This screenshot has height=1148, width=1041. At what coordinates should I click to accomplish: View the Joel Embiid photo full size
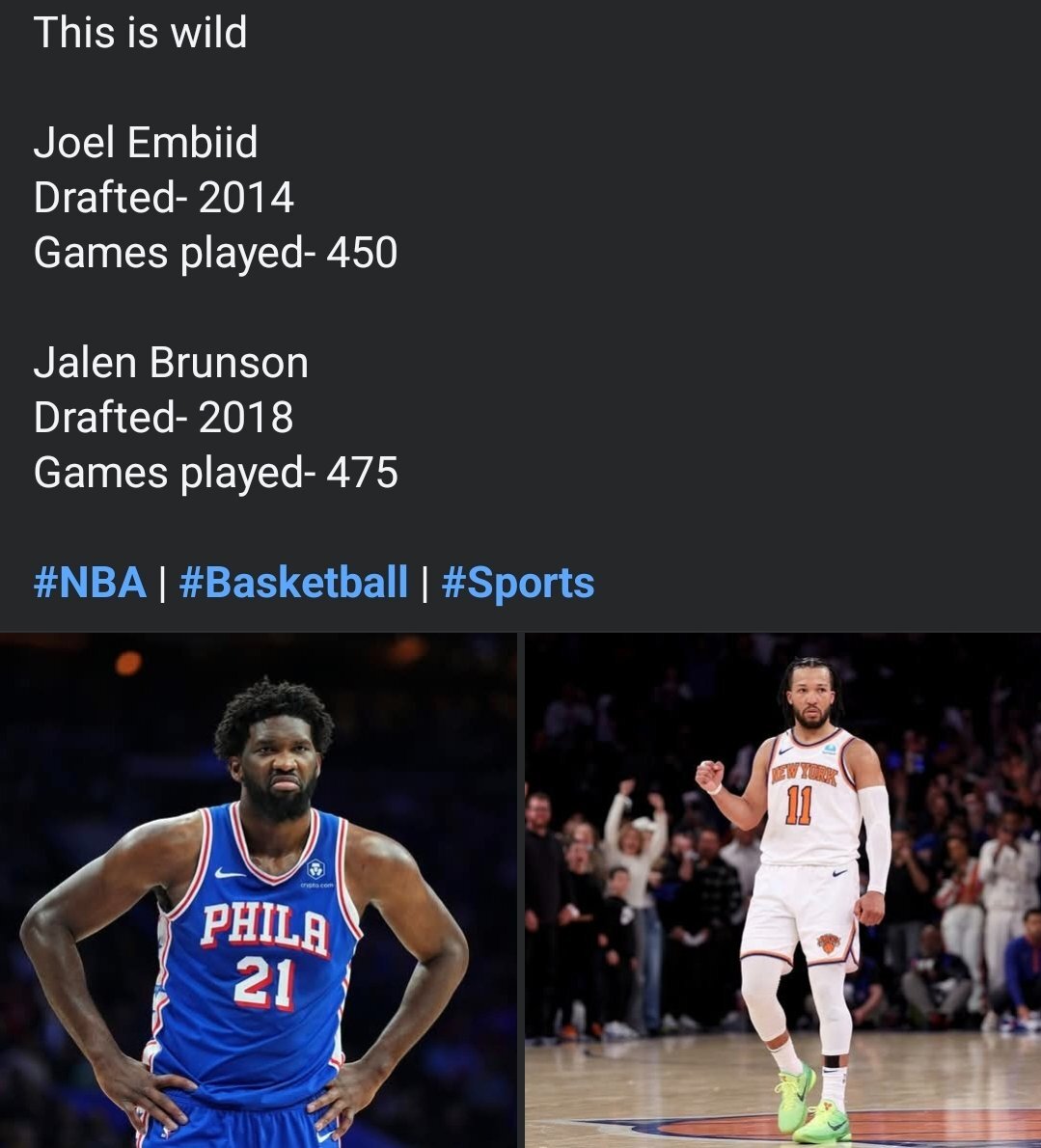pyautogui.click(x=258, y=889)
